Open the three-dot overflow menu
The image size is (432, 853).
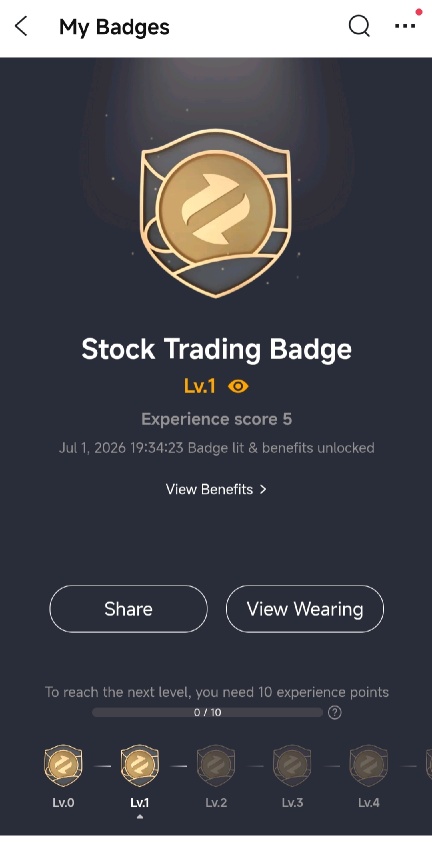pyautogui.click(x=405, y=26)
